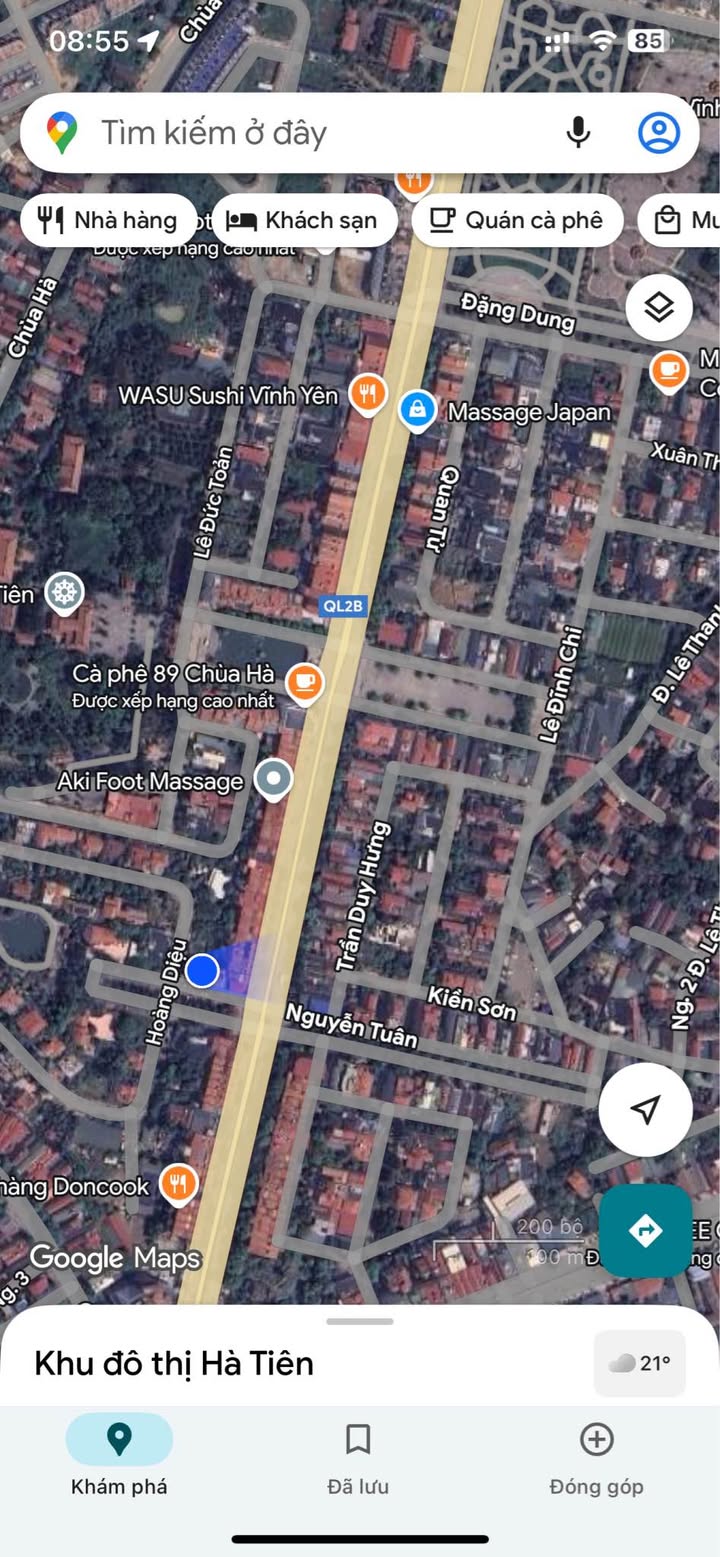
Task: Switch to the 'Đóng góp' tab
Action: (596, 1458)
